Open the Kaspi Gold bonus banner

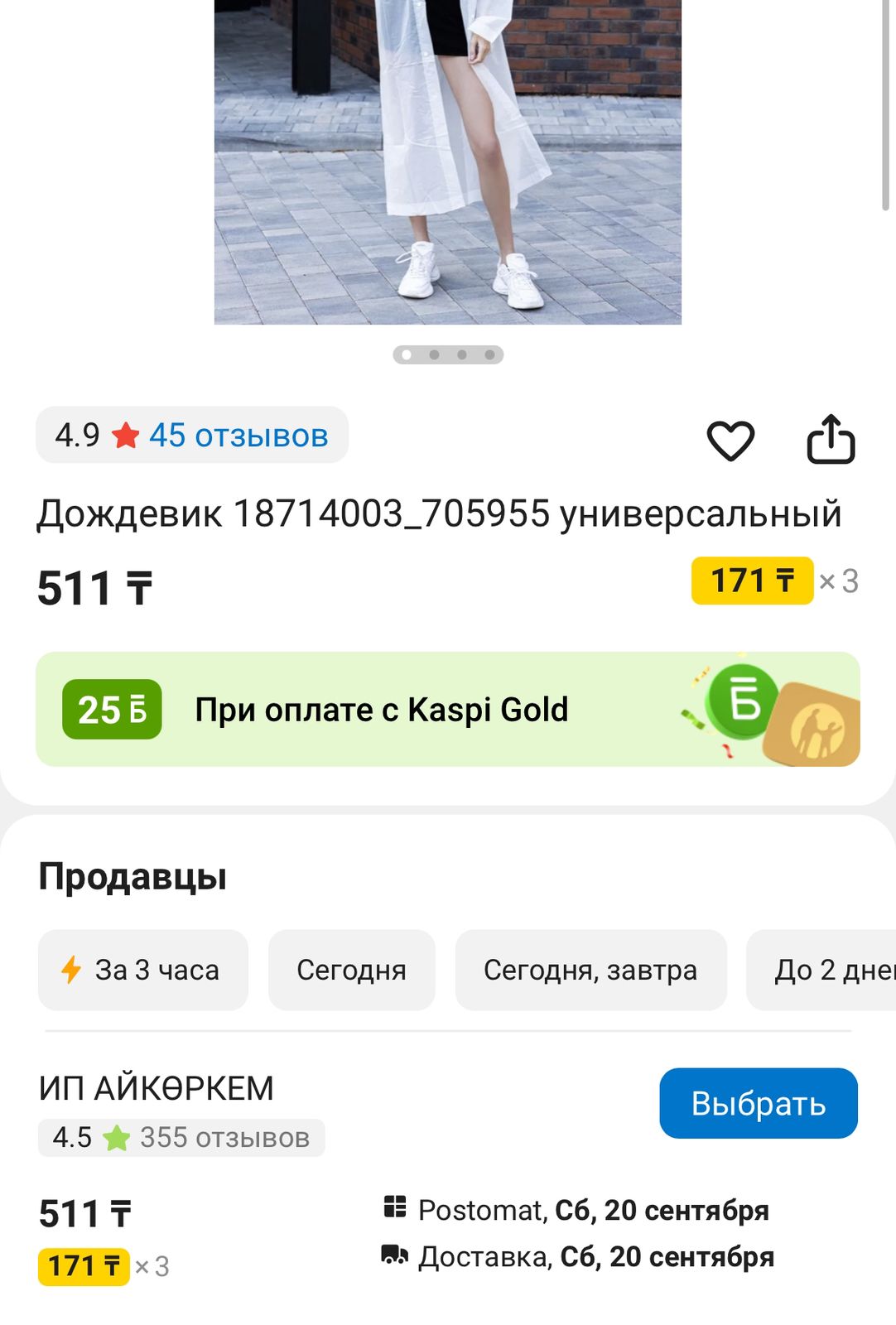pos(447,709)
